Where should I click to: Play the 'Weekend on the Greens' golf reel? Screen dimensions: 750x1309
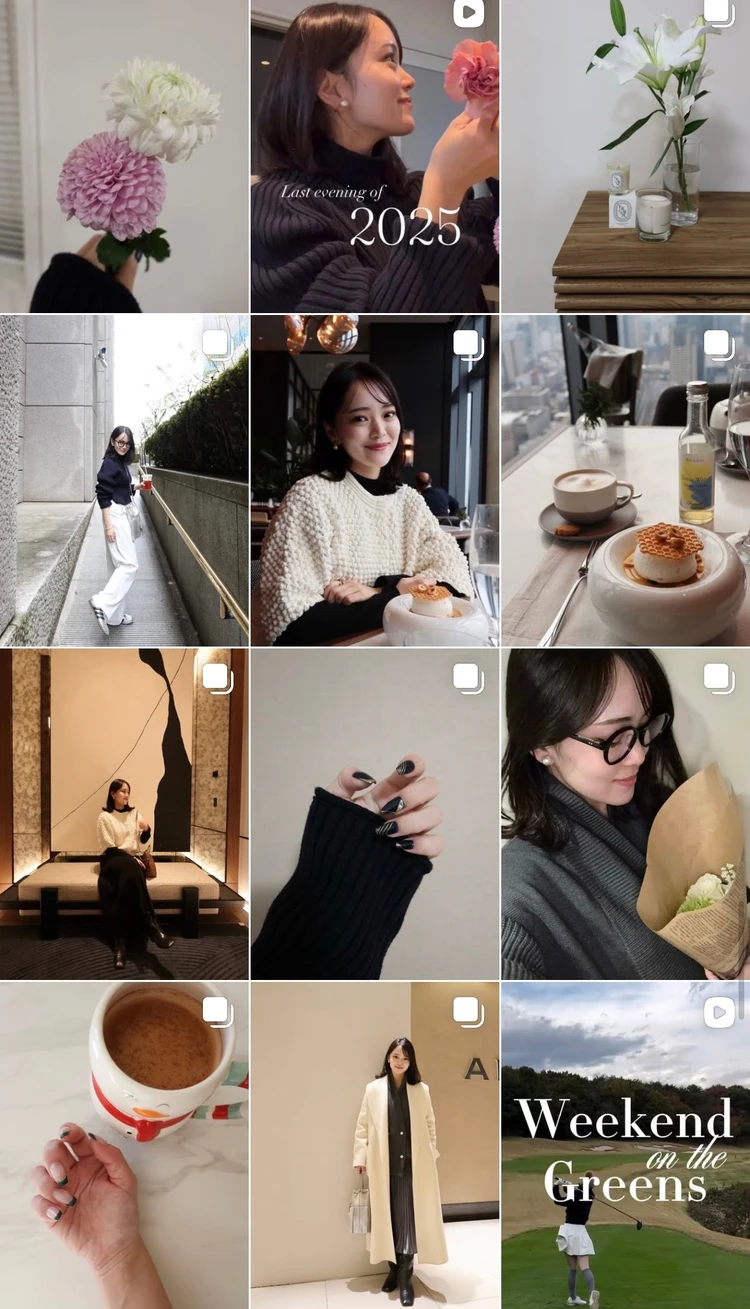(x=626, y=1145)
